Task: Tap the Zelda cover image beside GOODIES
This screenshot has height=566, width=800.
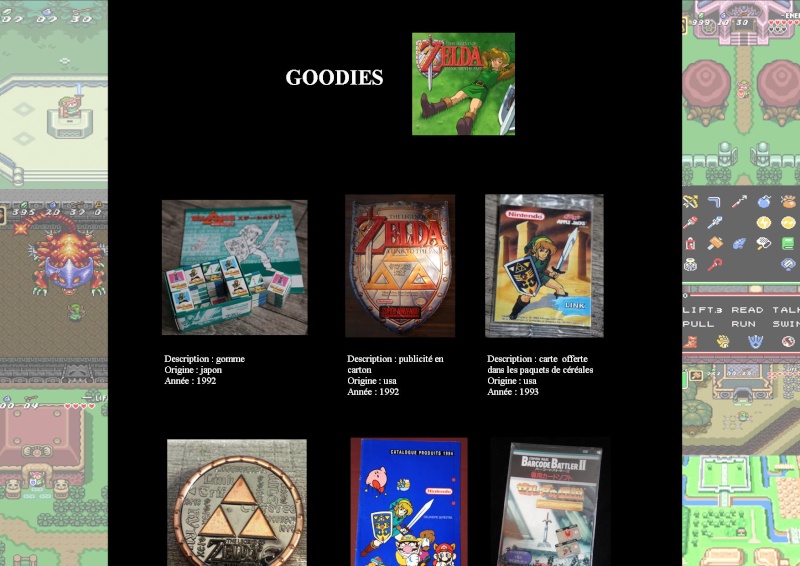Action: pos(463,84)
